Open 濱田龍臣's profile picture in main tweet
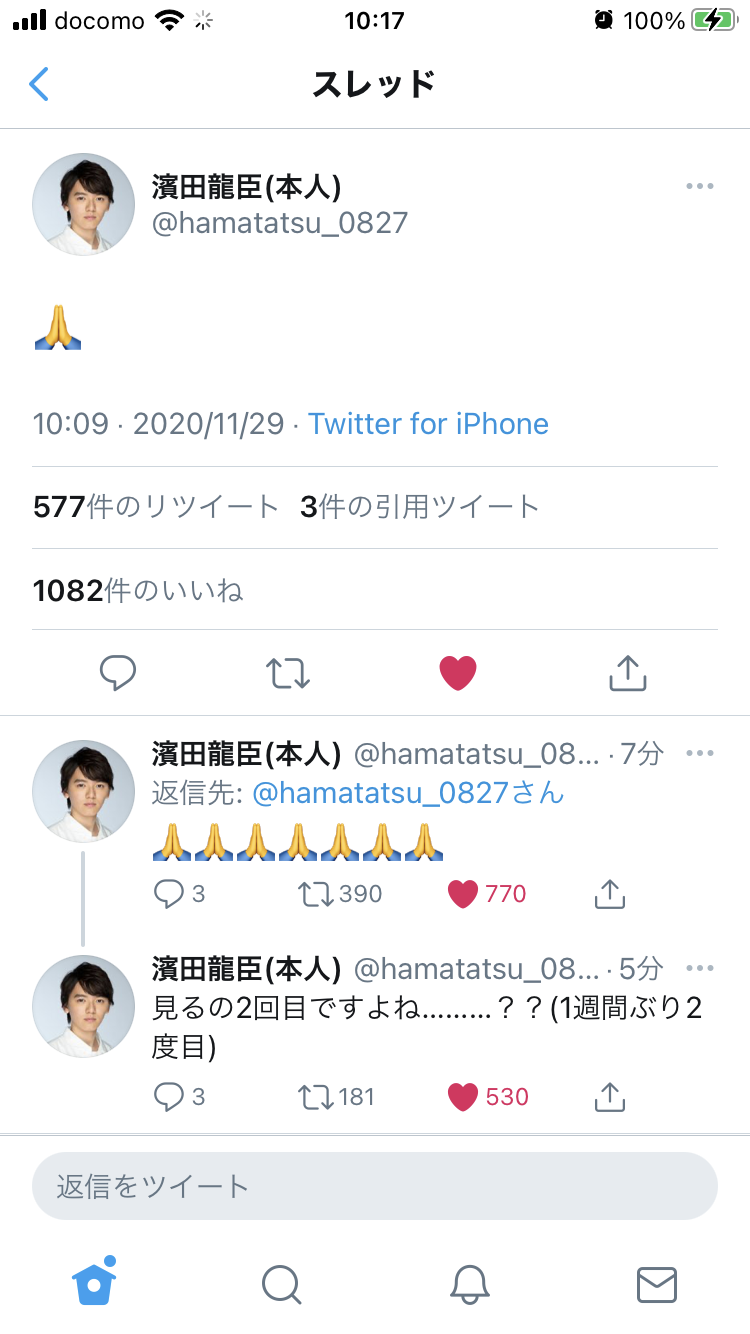This screenshot has width=750, height=1334. [x=84, y=204]
